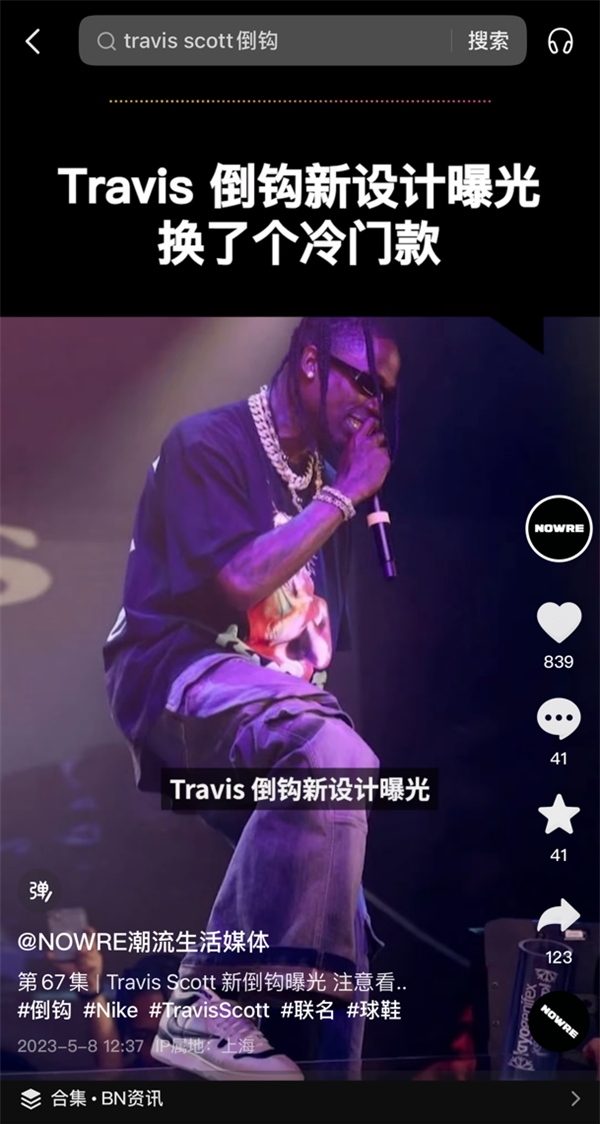Image resolution: width=600 pixels, height=1124 pixels.
Task: Share this video with the arrow
Action: pyautogui.click(x=559, y=915)
